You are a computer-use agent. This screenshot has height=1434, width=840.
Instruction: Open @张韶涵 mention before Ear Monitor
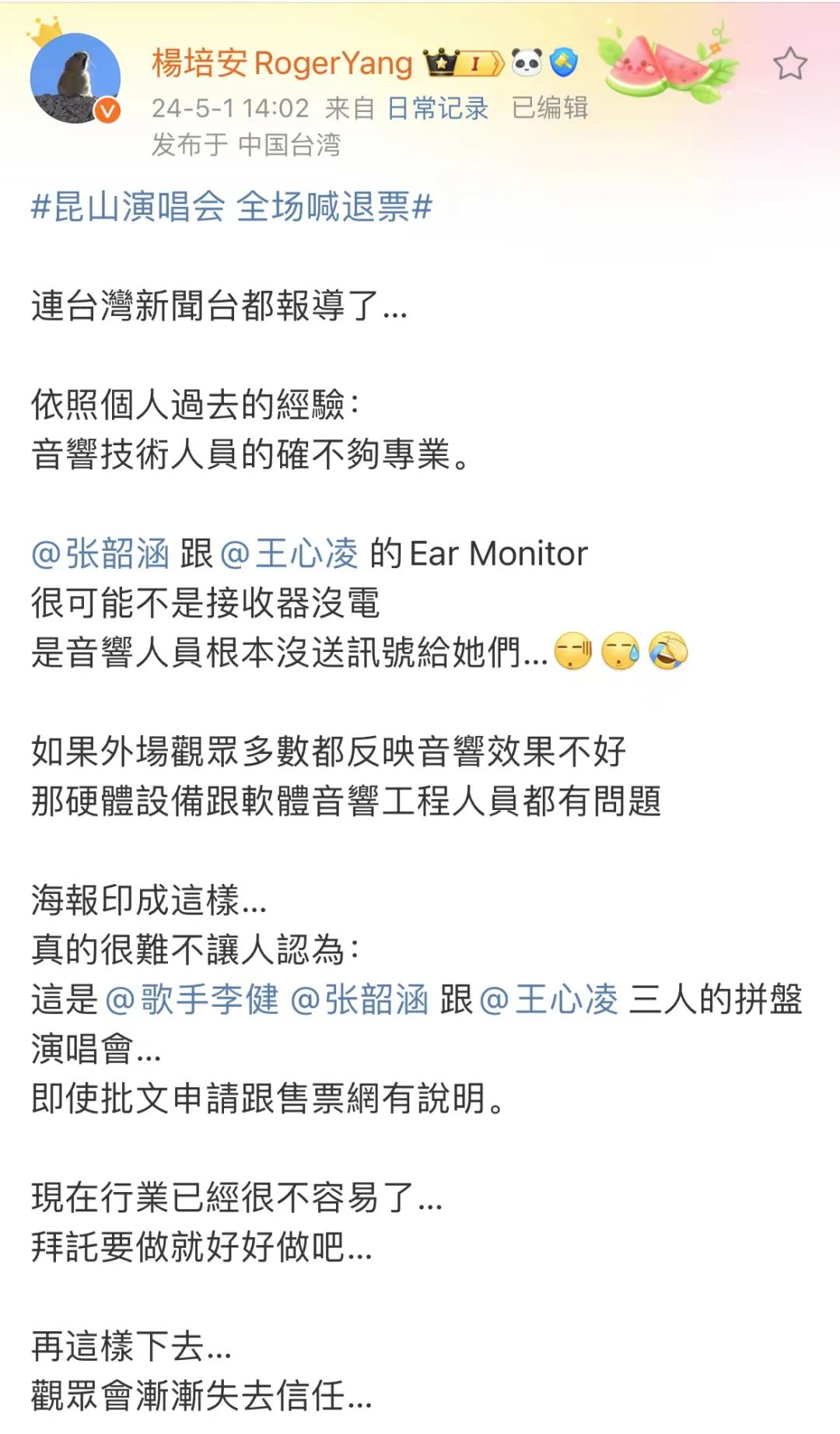tap(100, 553)
